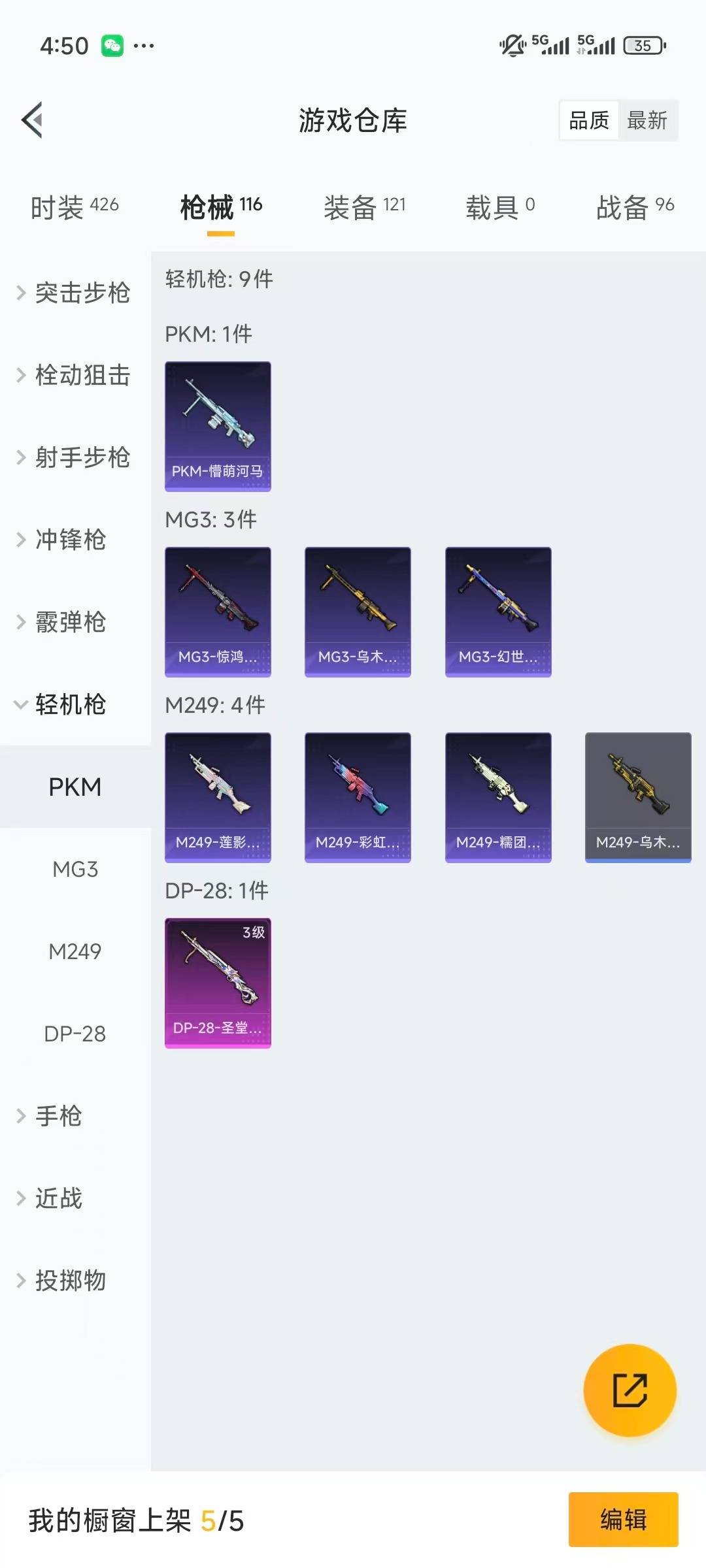The height and width of the screenshot is (1568, 706).
Task: Select DP-28 in the side list
Action: point(75,1034)
